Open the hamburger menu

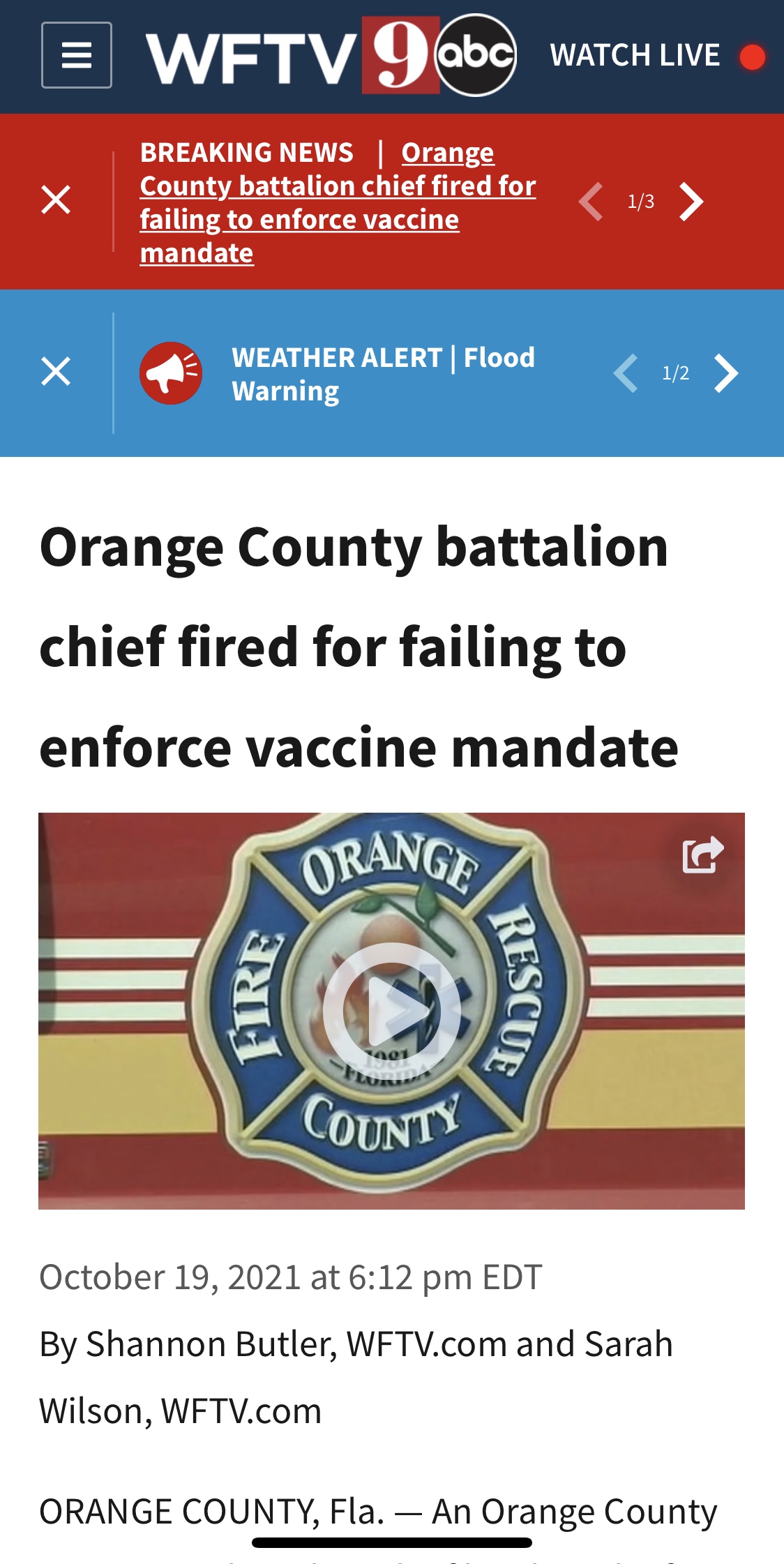point(77,55)
